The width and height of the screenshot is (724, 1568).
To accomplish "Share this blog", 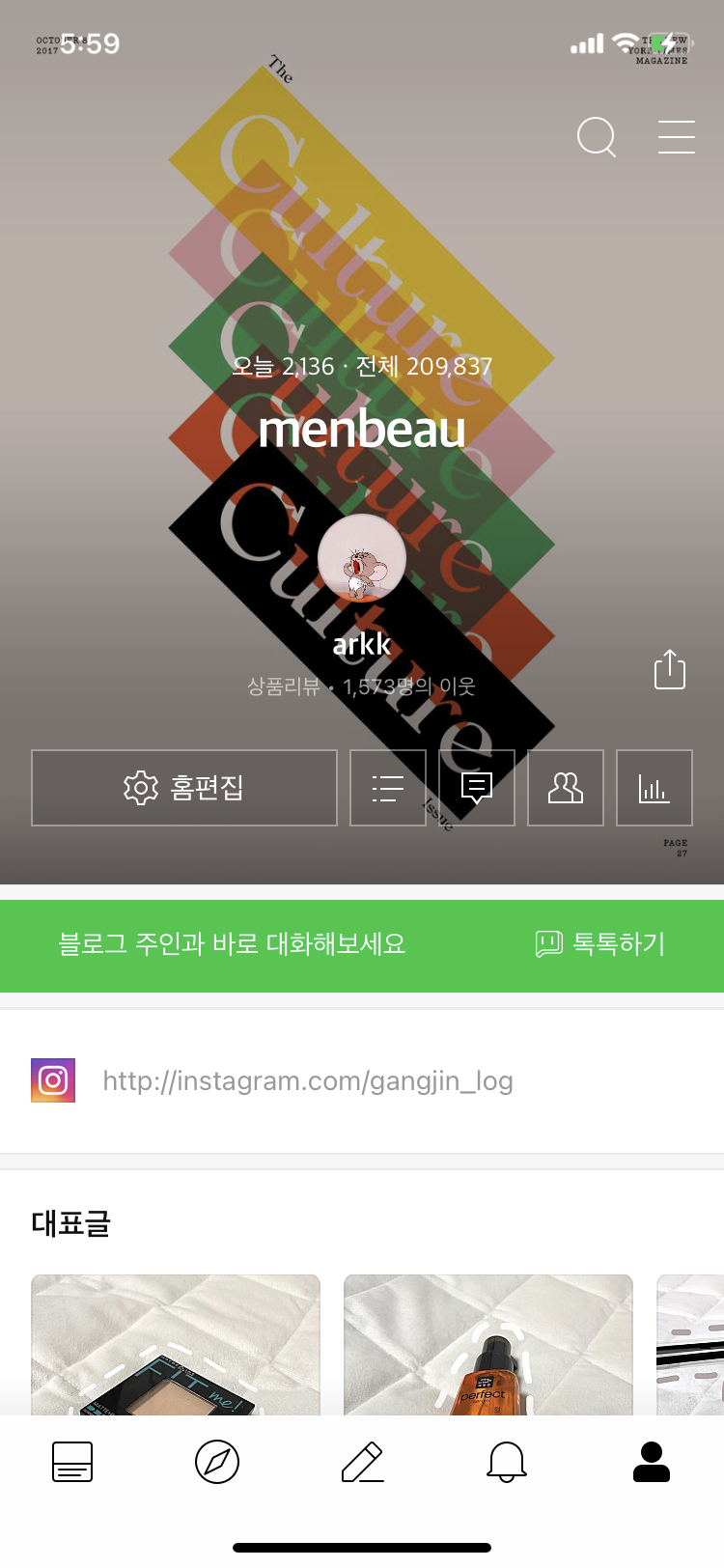I will tap(669, 669).
